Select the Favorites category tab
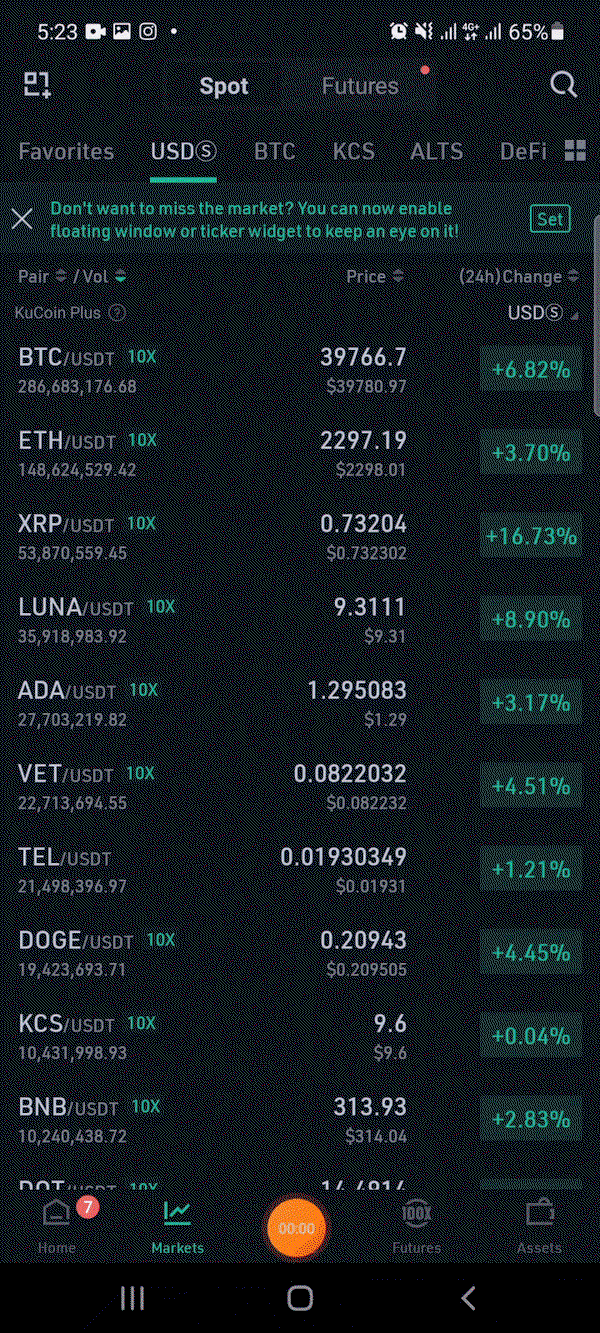Image resolution: width=600 pixels, height=1333 pixels. 66,152
